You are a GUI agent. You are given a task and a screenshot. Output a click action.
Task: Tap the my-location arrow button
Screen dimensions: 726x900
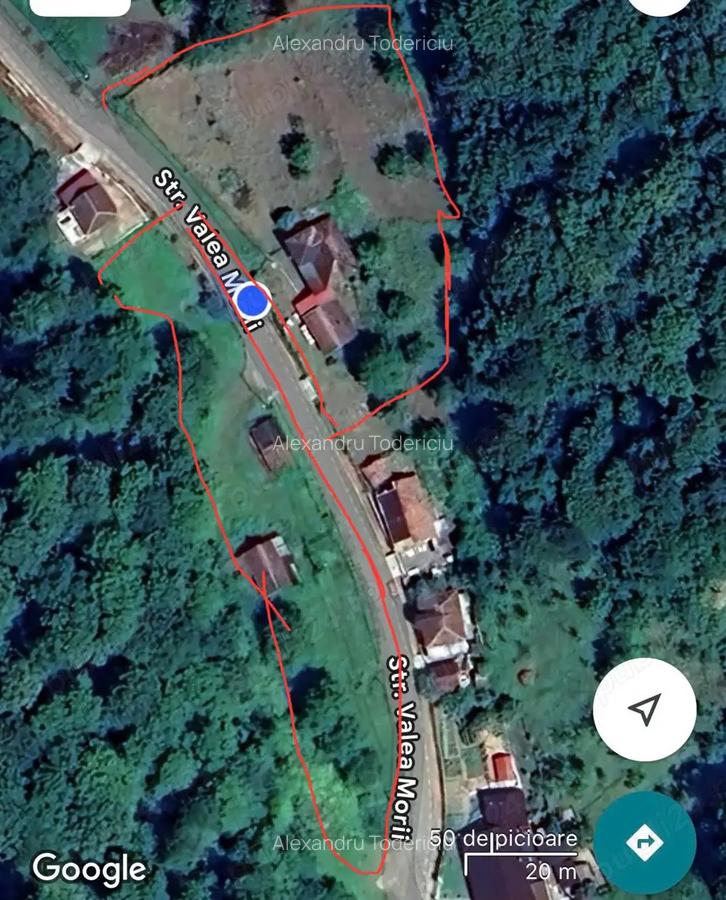coord(645,710)
